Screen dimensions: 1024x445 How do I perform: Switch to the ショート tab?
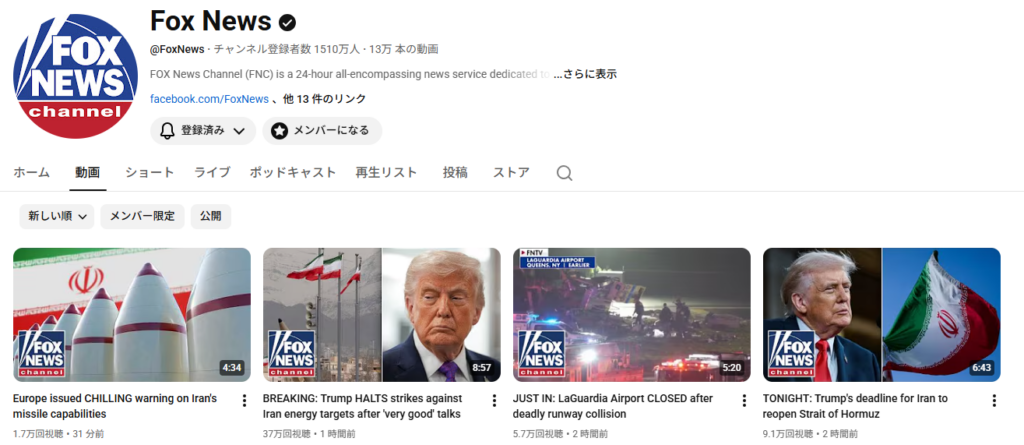point(149,172)
